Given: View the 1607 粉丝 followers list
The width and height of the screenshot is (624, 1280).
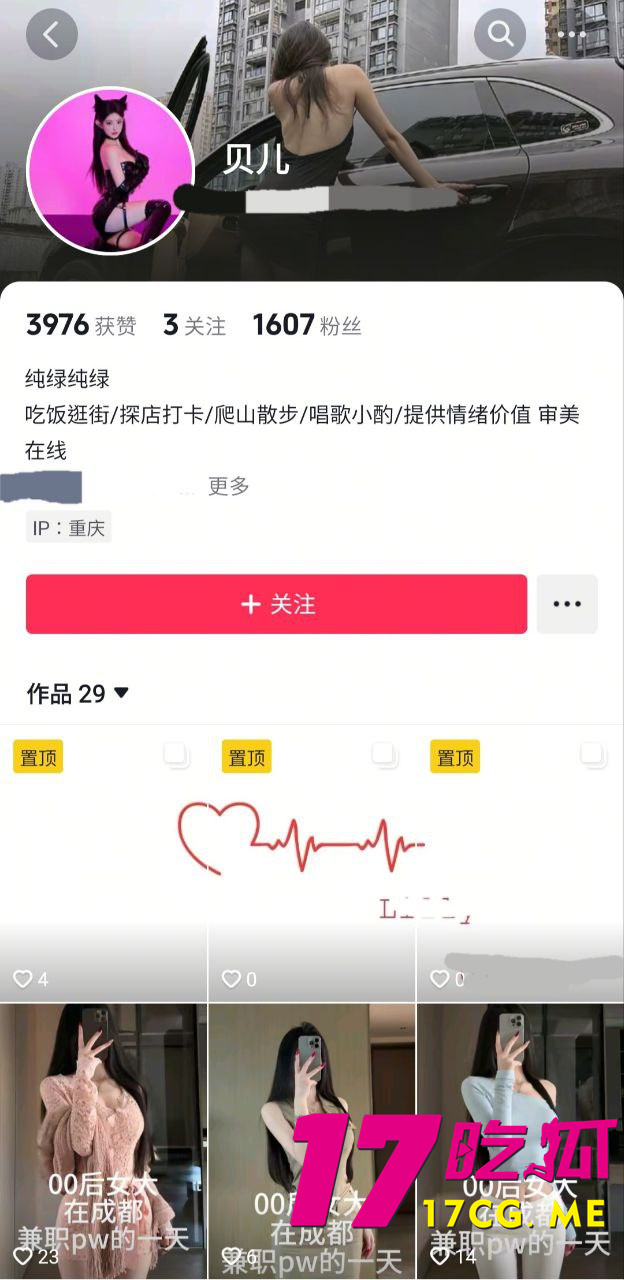Looking at the screenshot, I should (x=306, y=325).
